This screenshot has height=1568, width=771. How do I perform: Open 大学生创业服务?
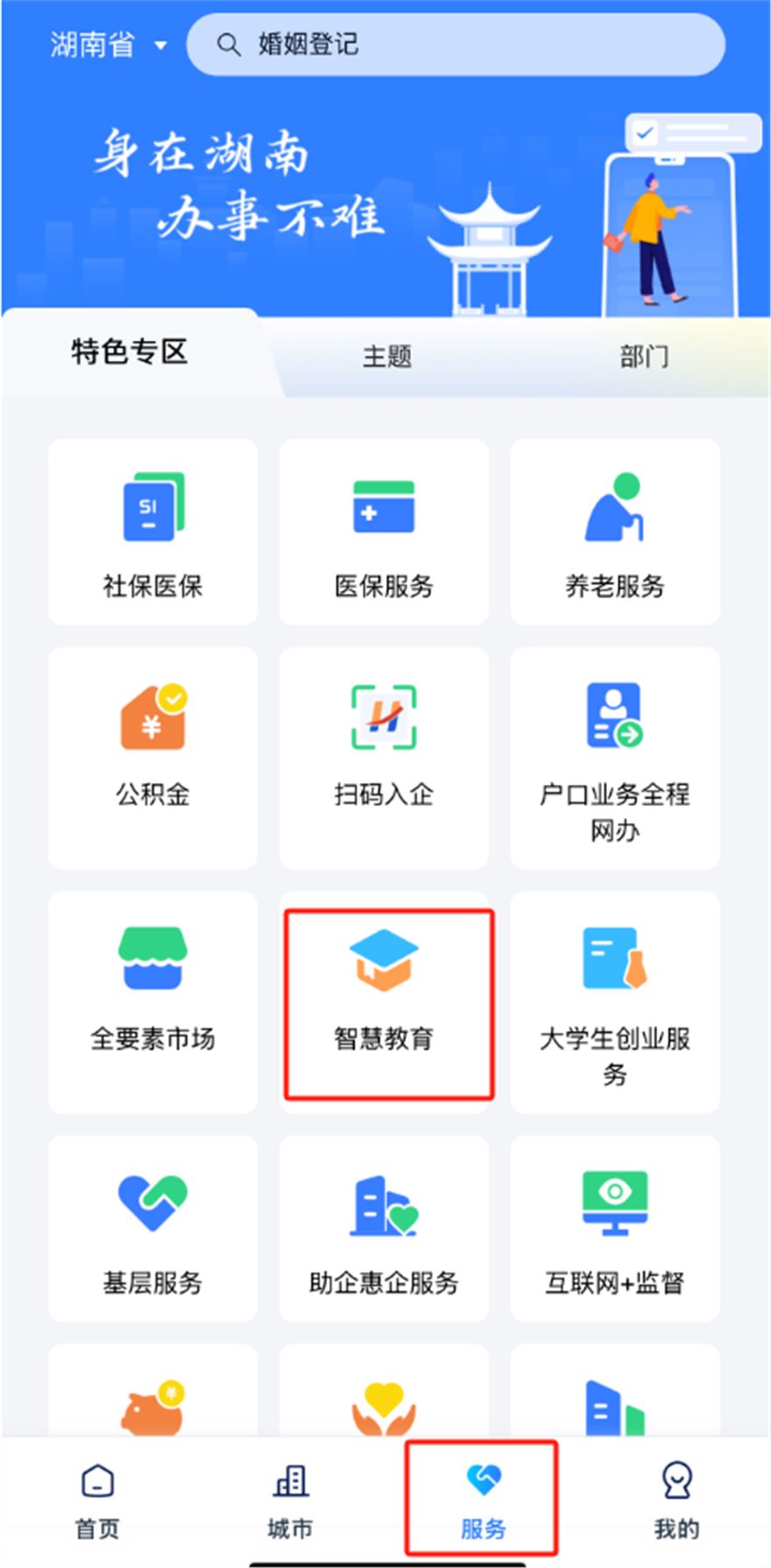point(615,1003)
